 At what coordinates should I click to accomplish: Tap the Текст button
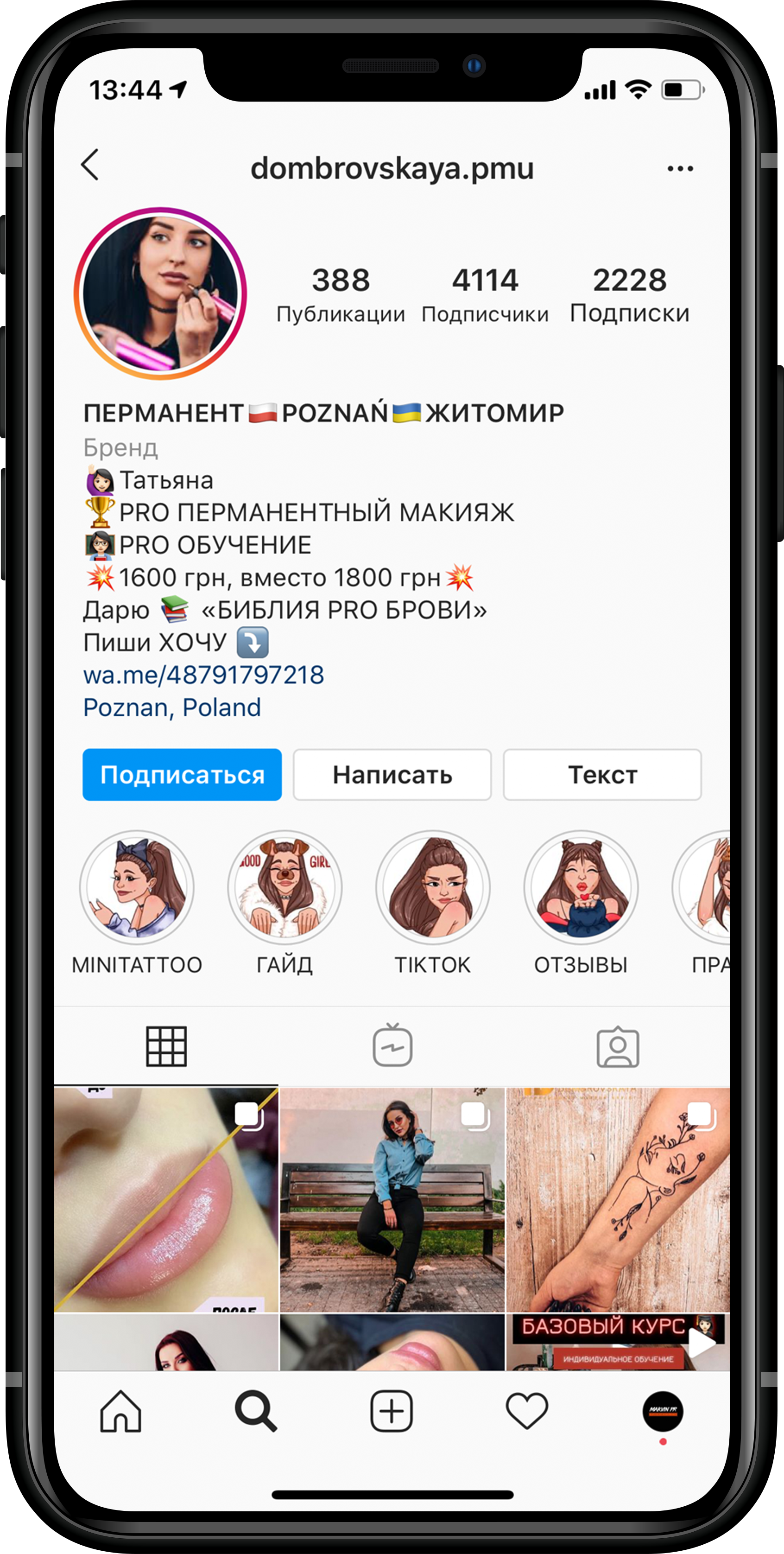point(602,775)
